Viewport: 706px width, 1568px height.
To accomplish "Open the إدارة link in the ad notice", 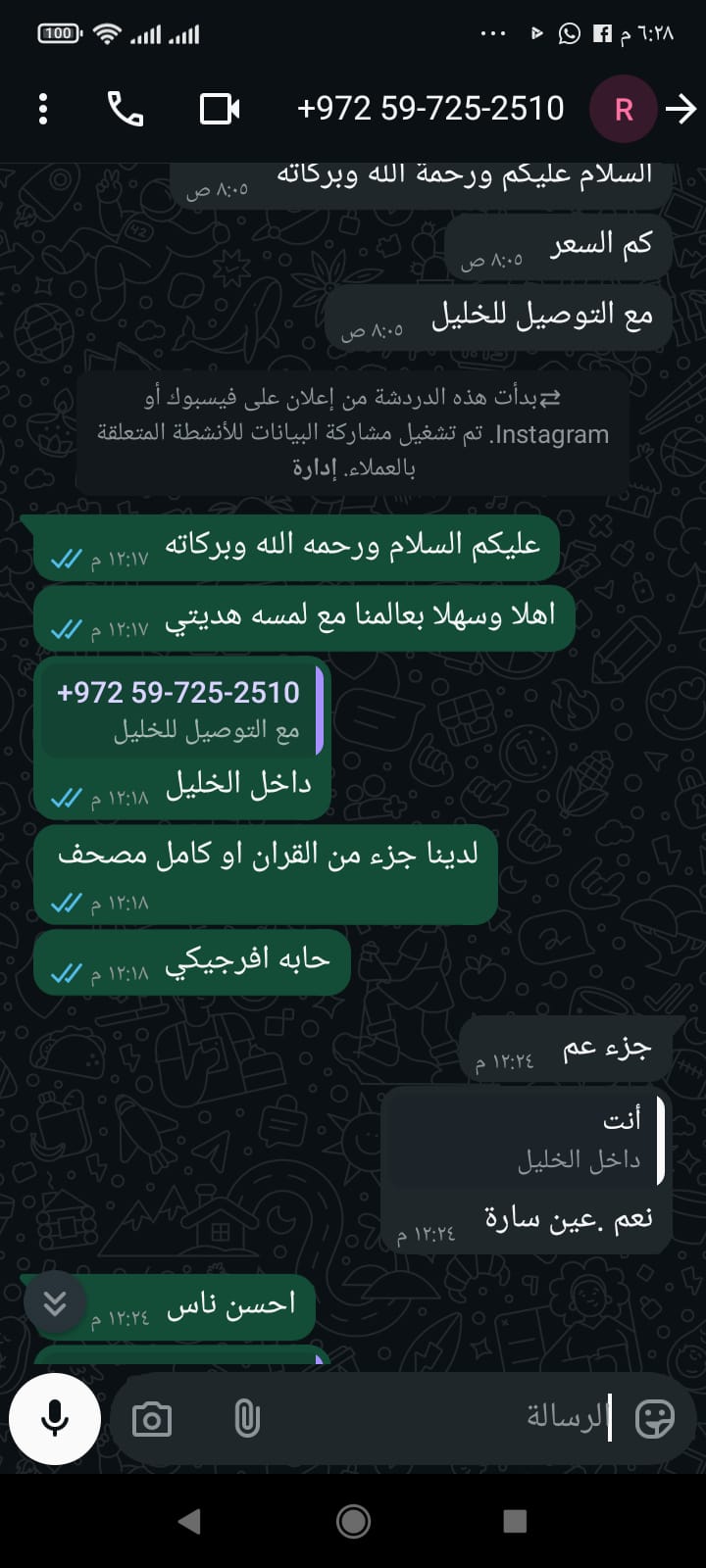I will tap(315, 468).
